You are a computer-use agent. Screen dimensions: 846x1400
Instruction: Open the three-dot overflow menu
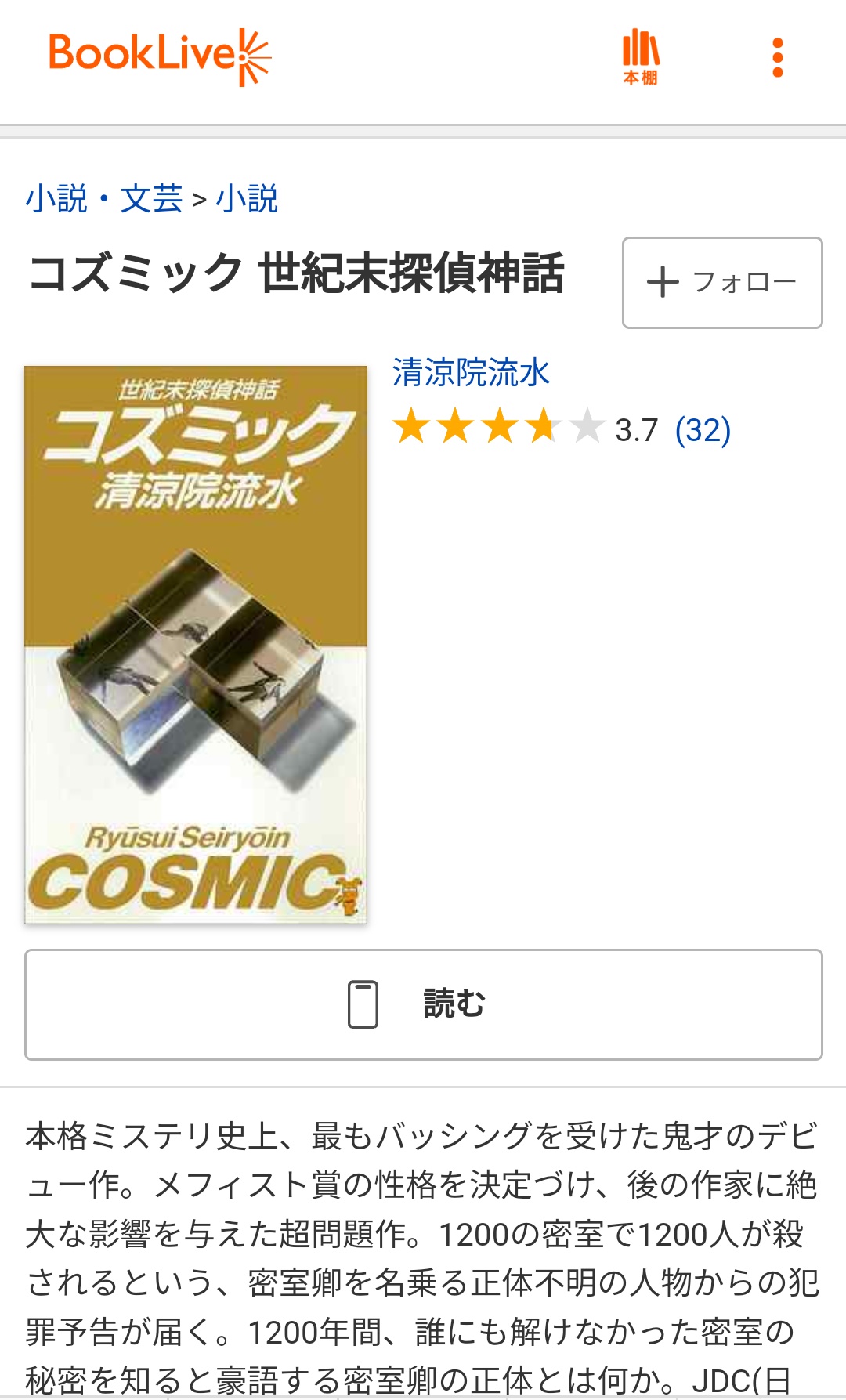(x=777, y=57)
